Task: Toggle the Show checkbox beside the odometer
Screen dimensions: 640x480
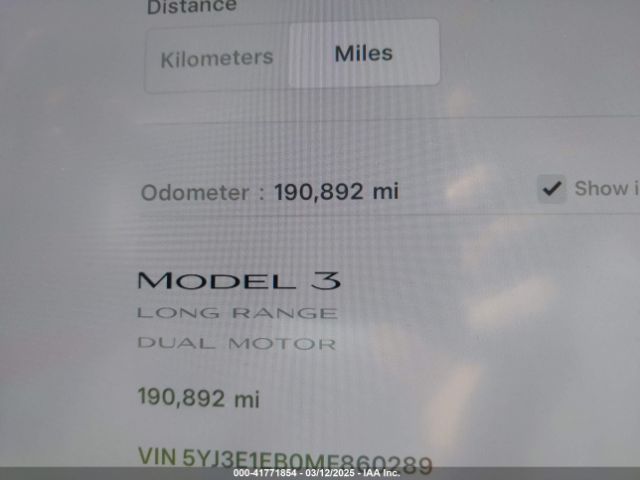Action: pyautogui.click(x=551, y=188)
